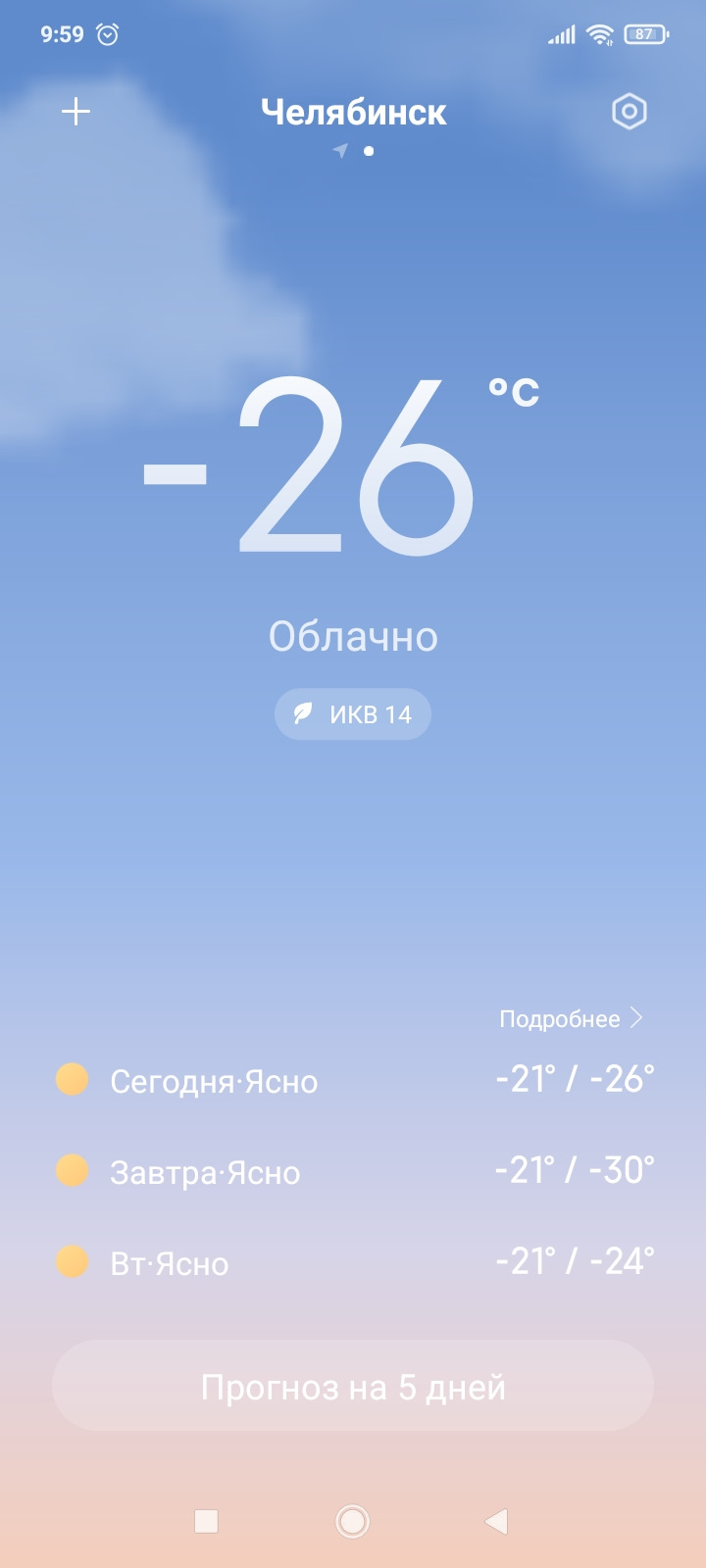Open tomorrow's forecast row Завтра·Ясно

click(353, 1171)
